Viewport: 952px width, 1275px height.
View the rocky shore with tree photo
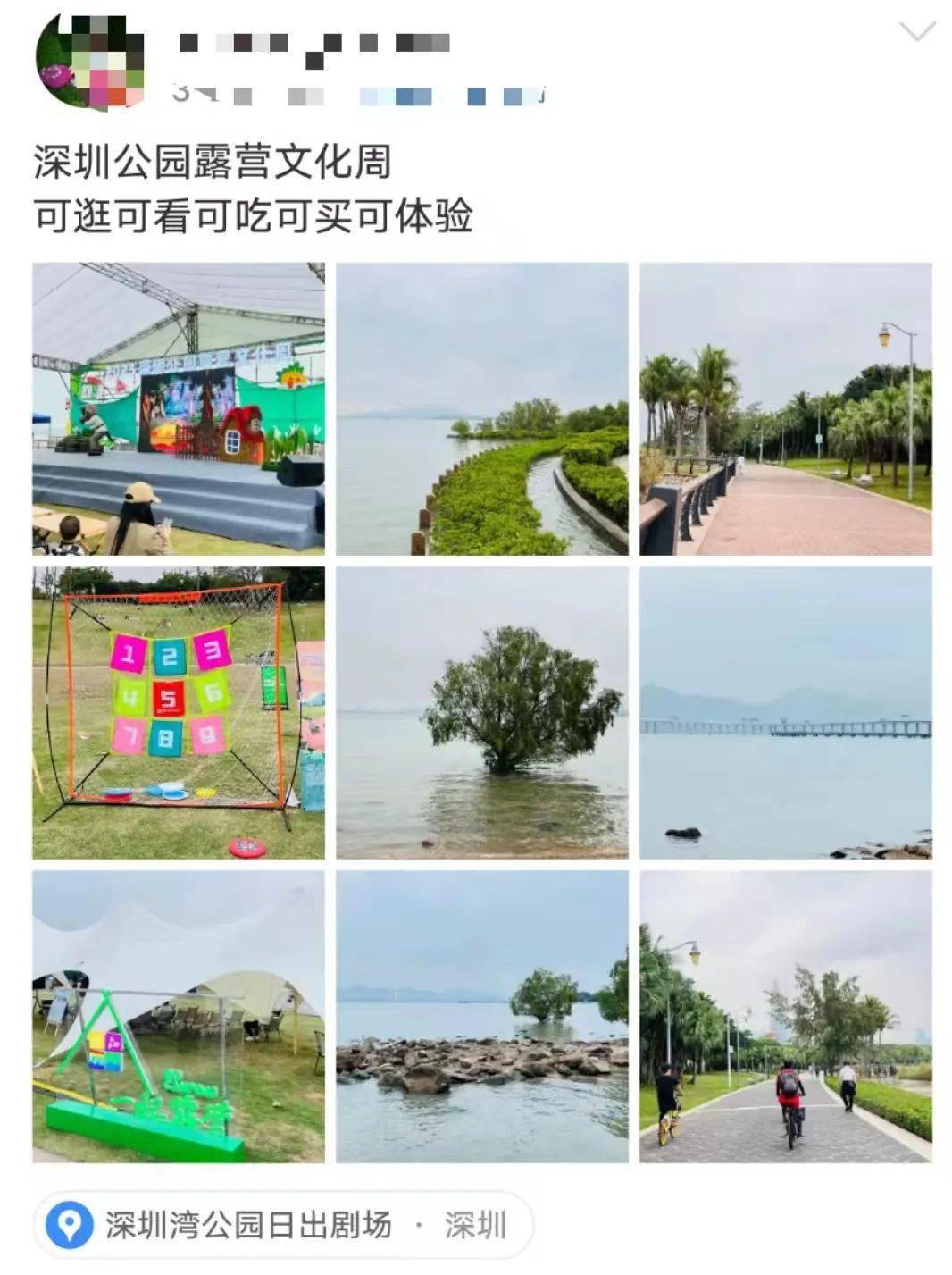[481, 1016]
